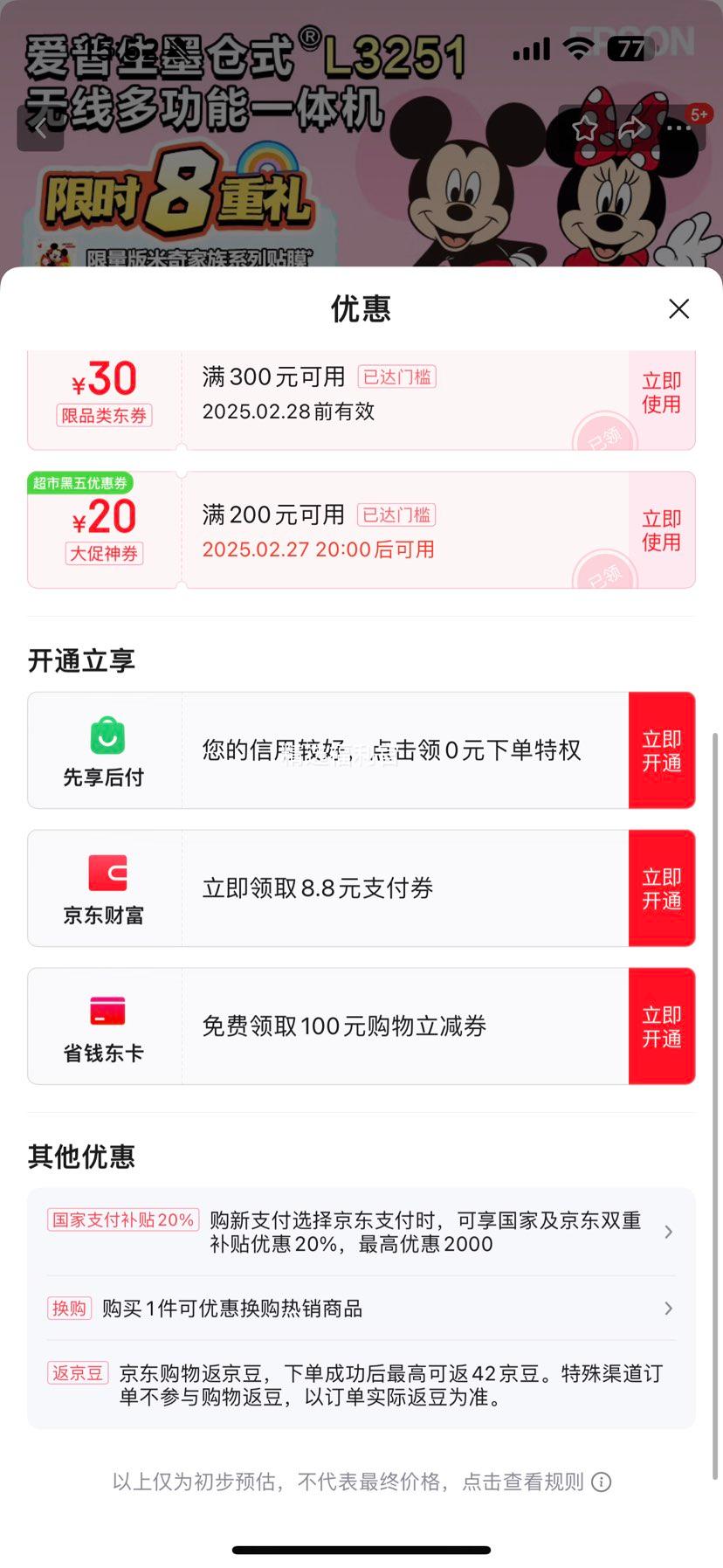Open the 换购 add-on purchase offer
The image size is (723, 1568).
361,1309
